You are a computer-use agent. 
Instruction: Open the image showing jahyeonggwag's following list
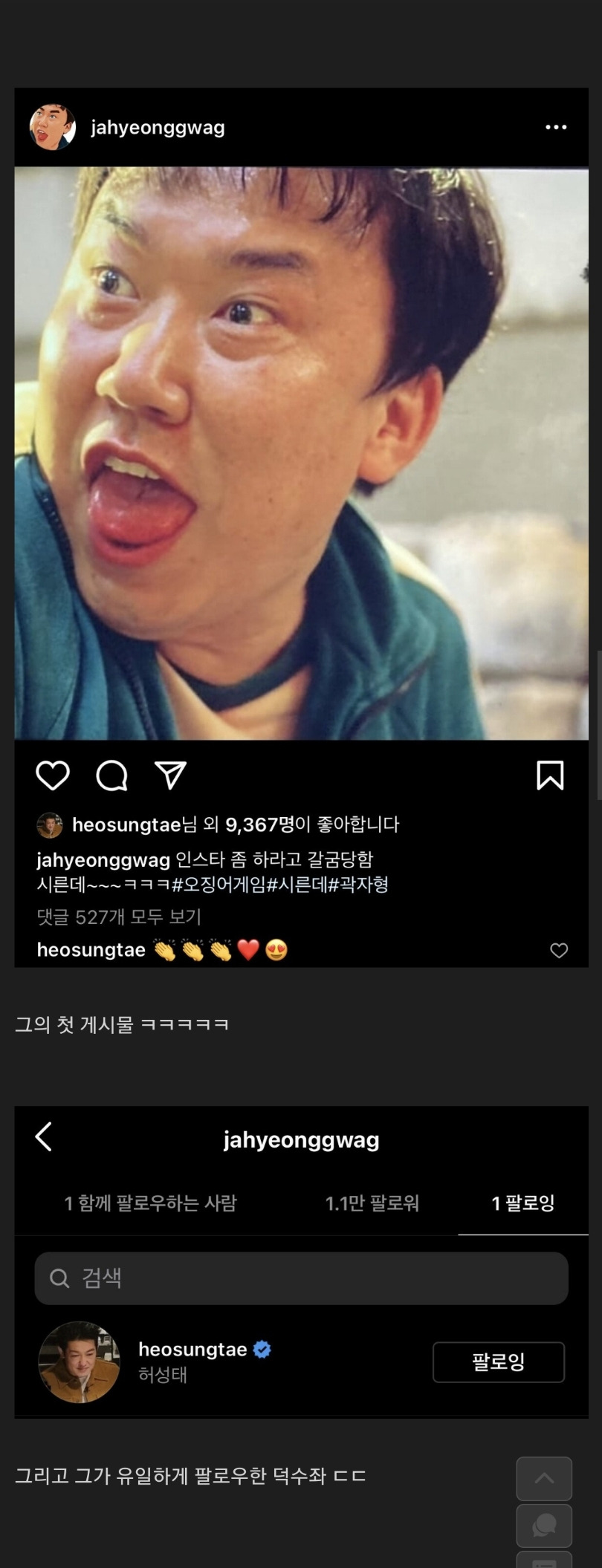tap(301, 1261)
